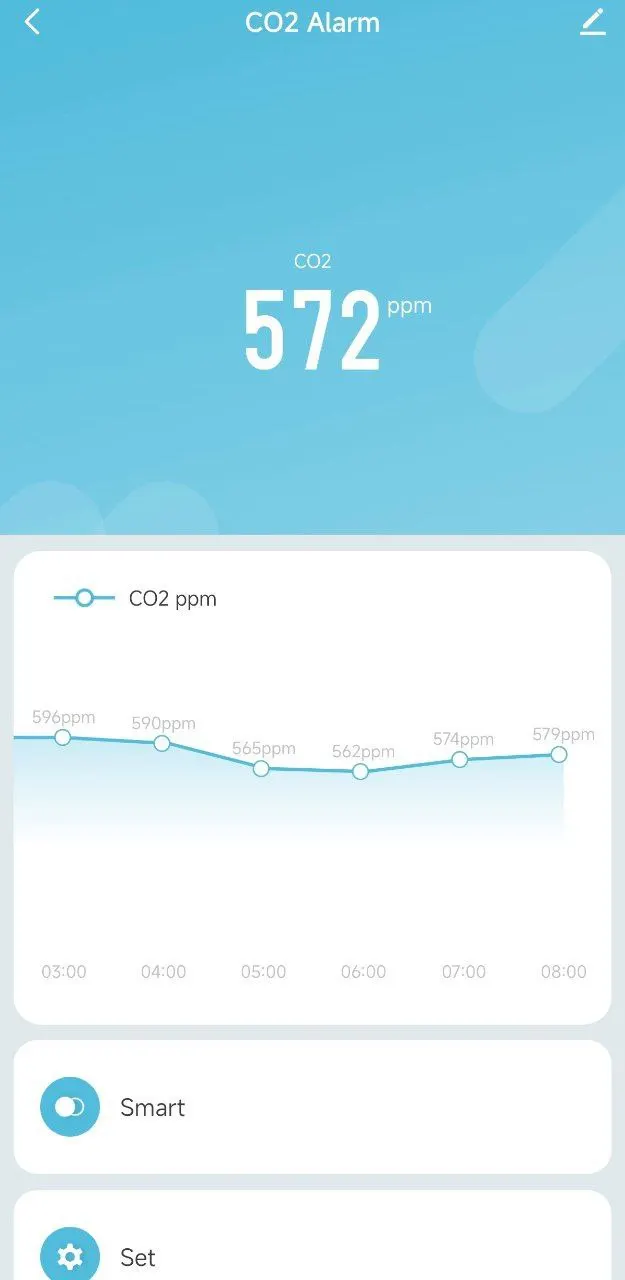Go back from CO2 Alarm screen

tap(32, 22)
